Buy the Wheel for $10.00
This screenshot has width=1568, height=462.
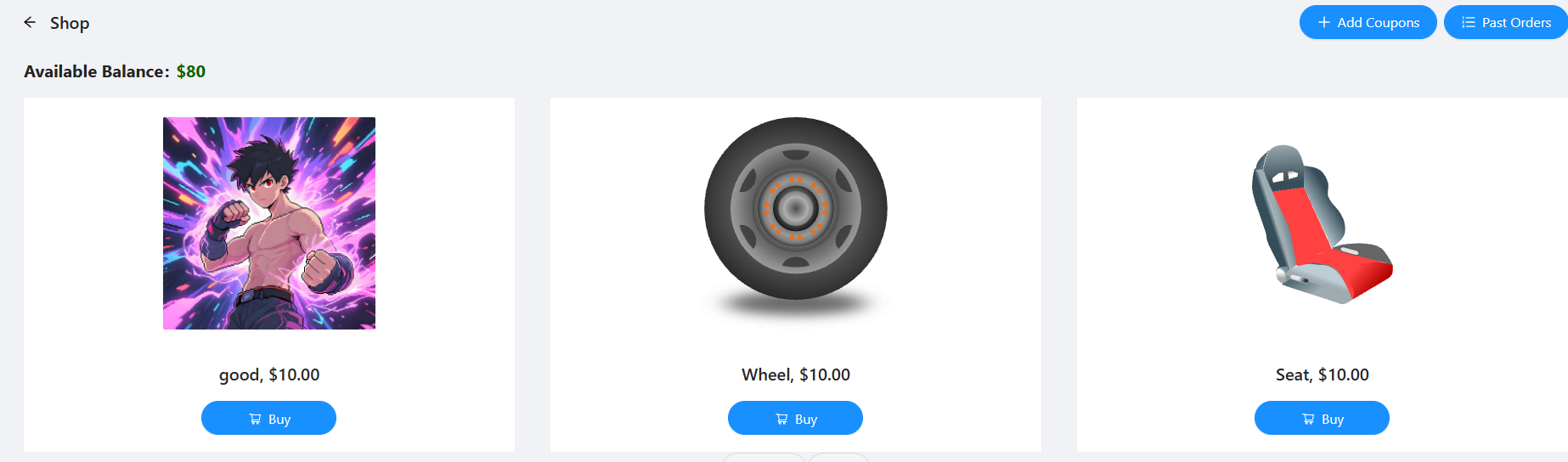coord(795,419)
